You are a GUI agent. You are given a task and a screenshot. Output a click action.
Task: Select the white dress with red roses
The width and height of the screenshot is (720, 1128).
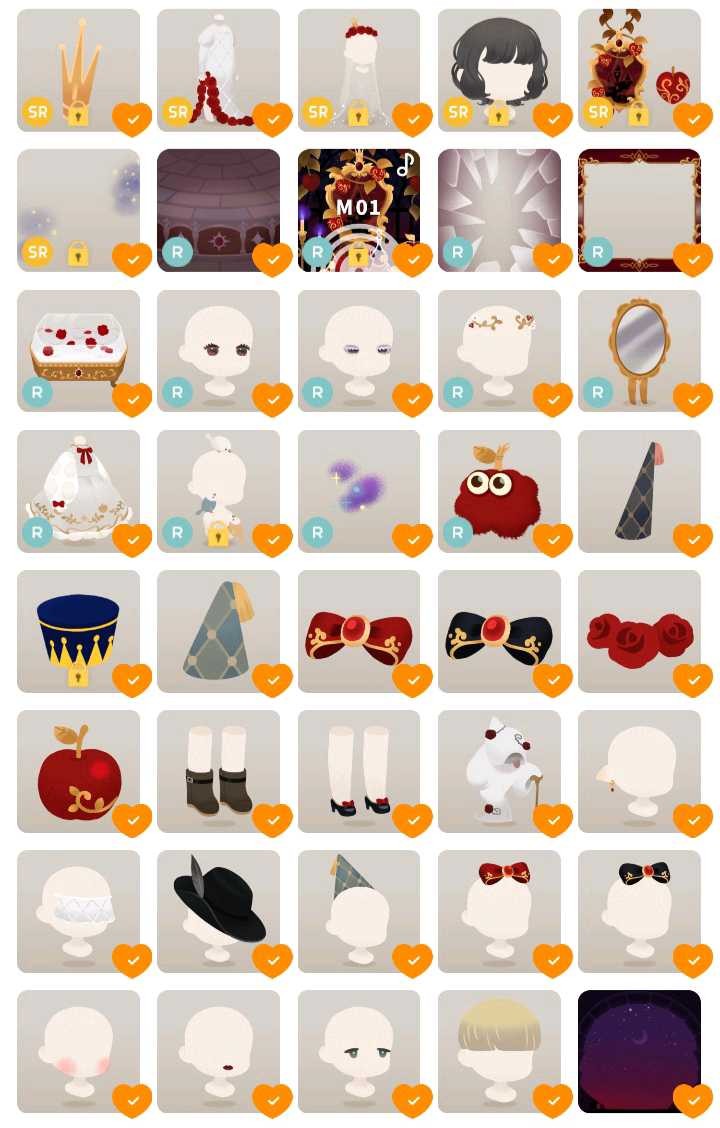[218, 70]
